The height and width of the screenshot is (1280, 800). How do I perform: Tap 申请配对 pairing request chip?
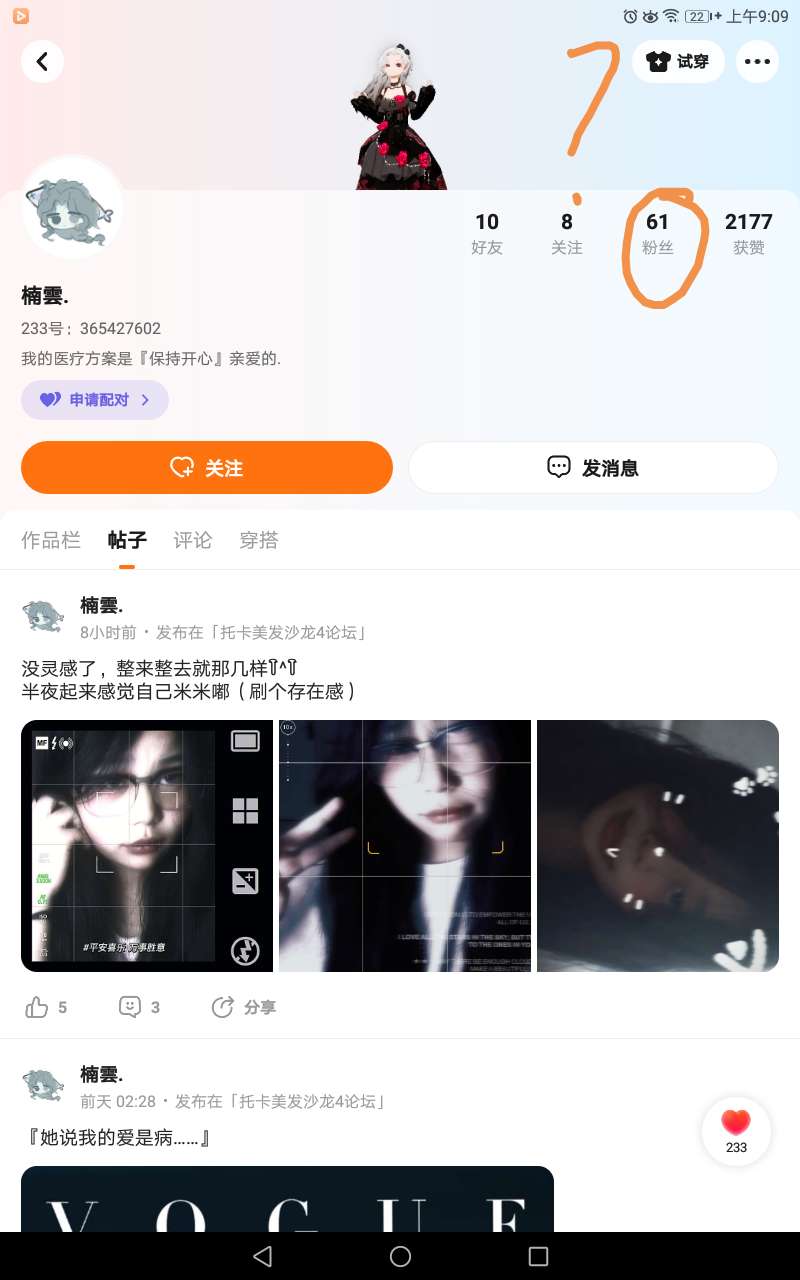pyautogui.click(x=95, y=400)
